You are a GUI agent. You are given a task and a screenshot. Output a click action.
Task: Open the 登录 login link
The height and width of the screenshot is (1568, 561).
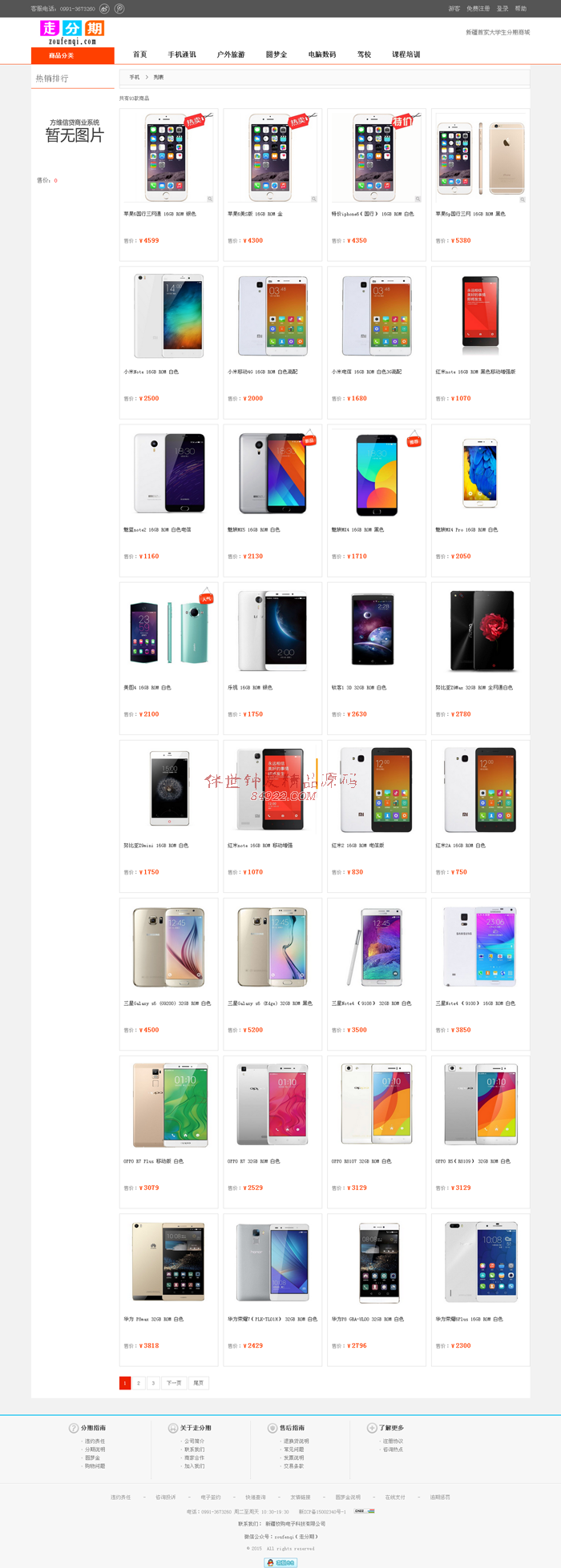click(x=502, y=9)
